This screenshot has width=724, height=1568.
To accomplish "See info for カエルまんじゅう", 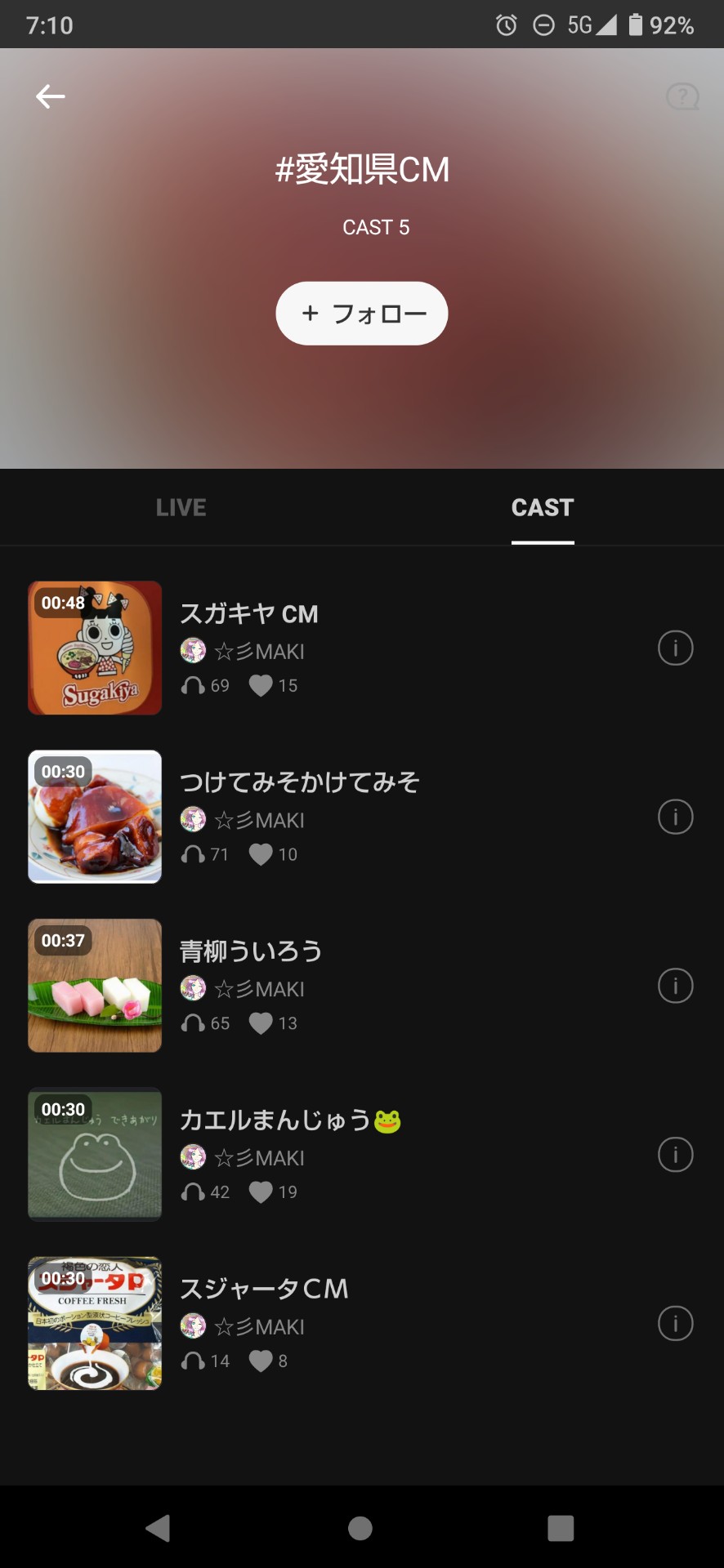I will point(675,1155).
